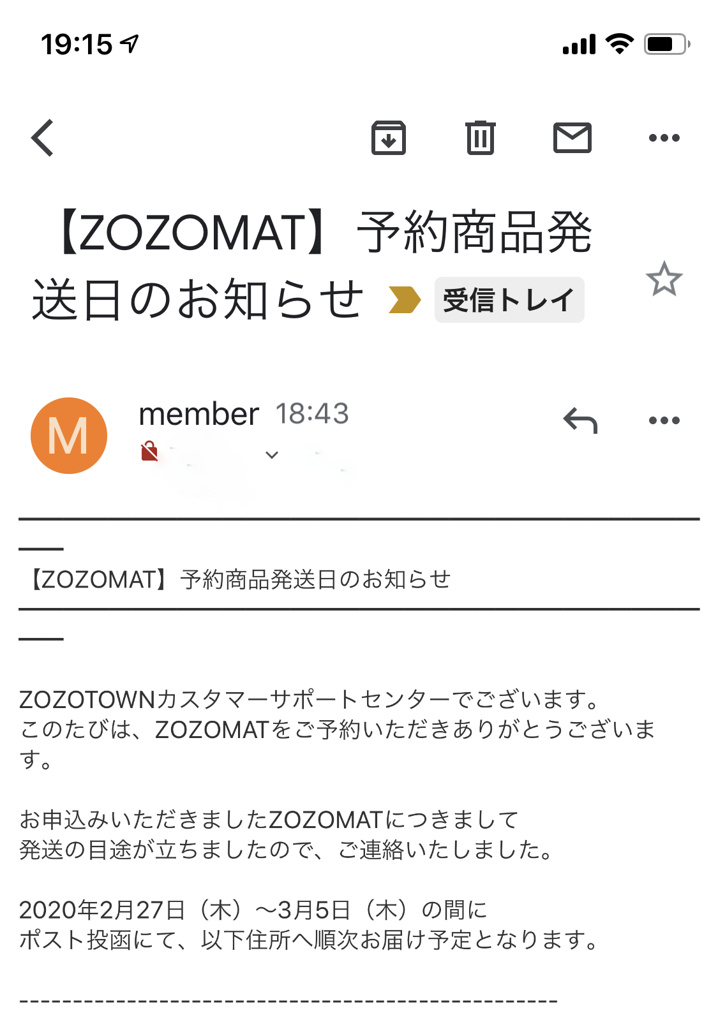Screen dimensions: 718x1013
Task: Tap the 受信トレイ label chip
Action: (509, 300)
